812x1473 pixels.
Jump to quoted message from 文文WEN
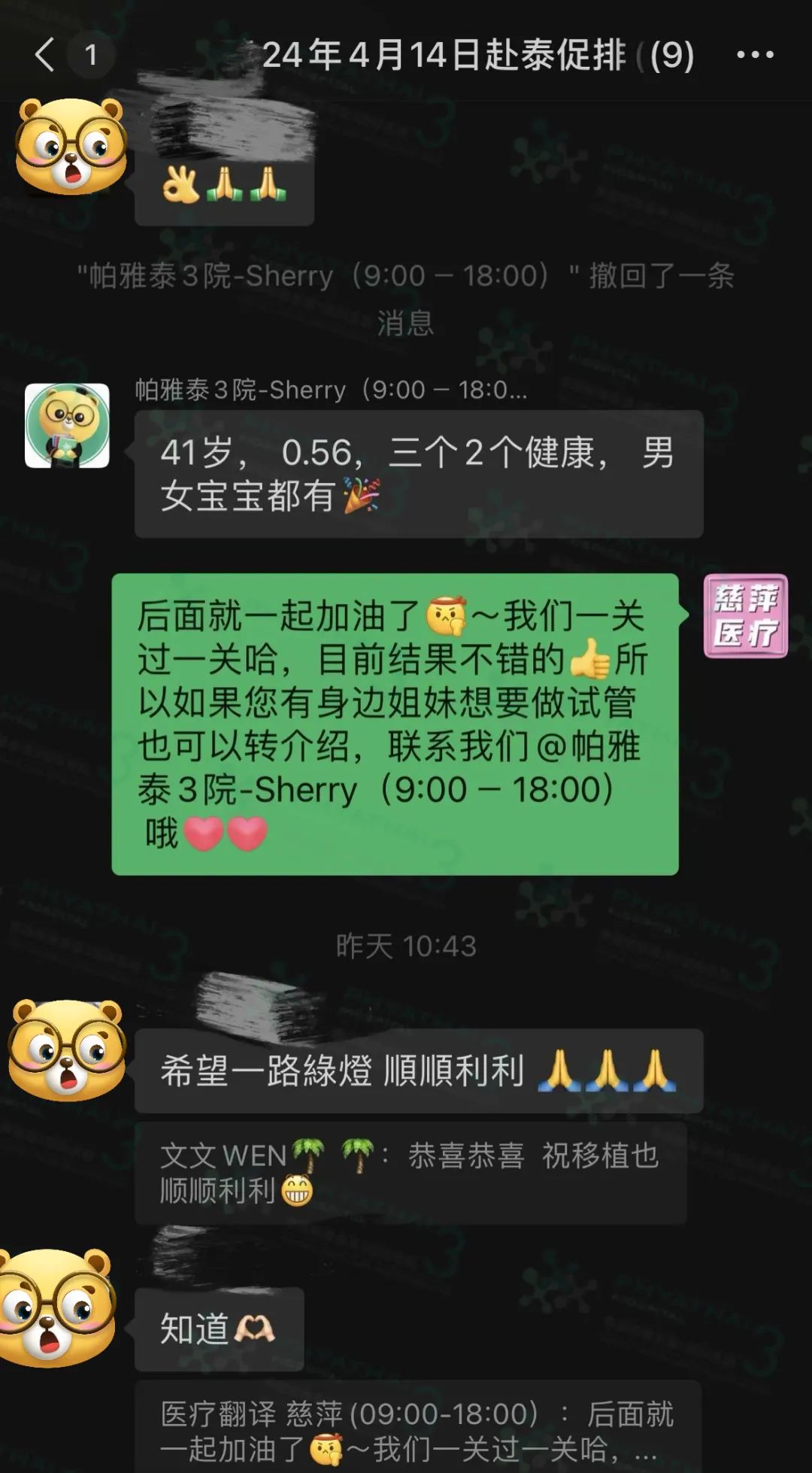point(410,1172)
